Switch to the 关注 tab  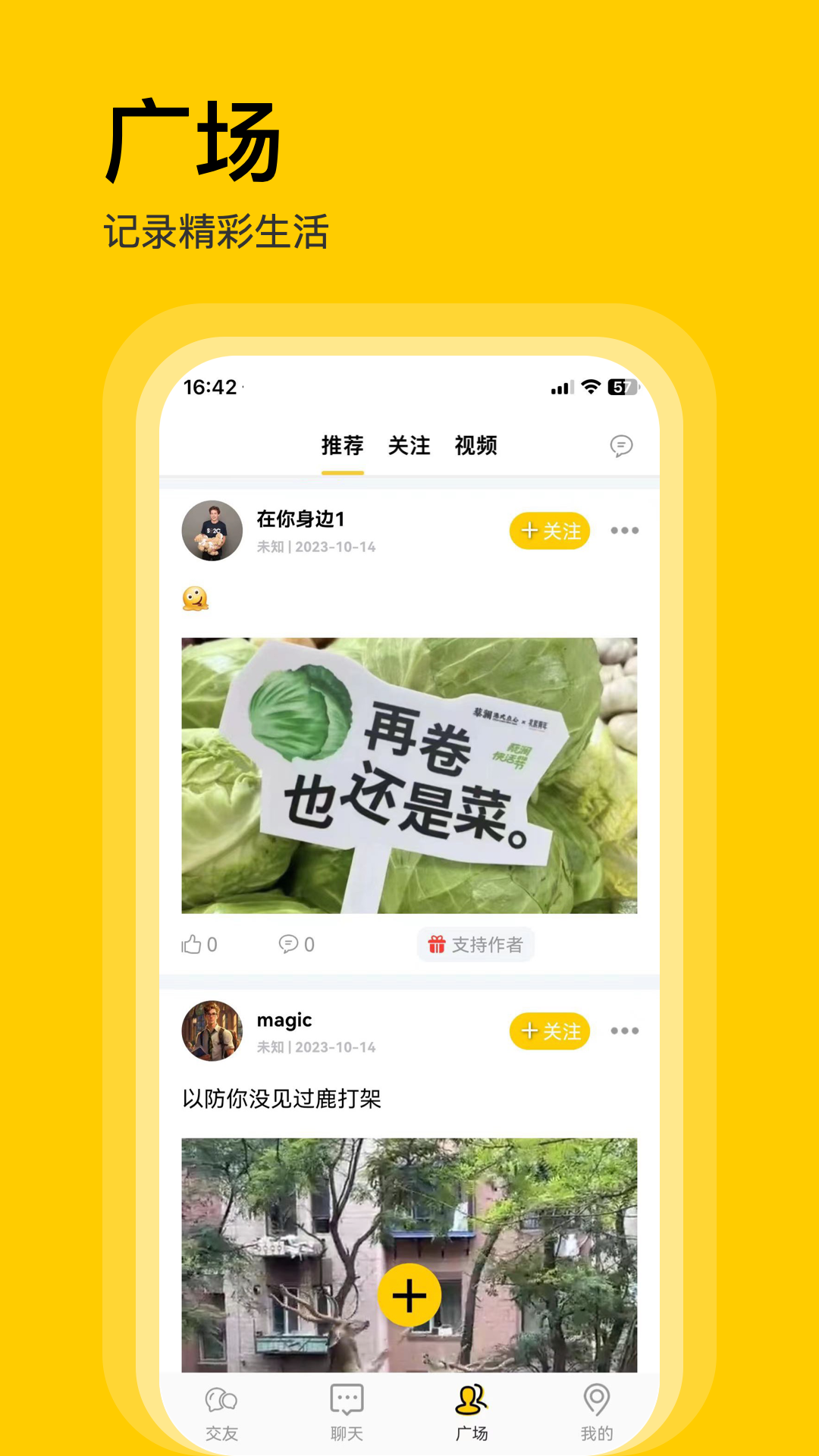(408, 447)
